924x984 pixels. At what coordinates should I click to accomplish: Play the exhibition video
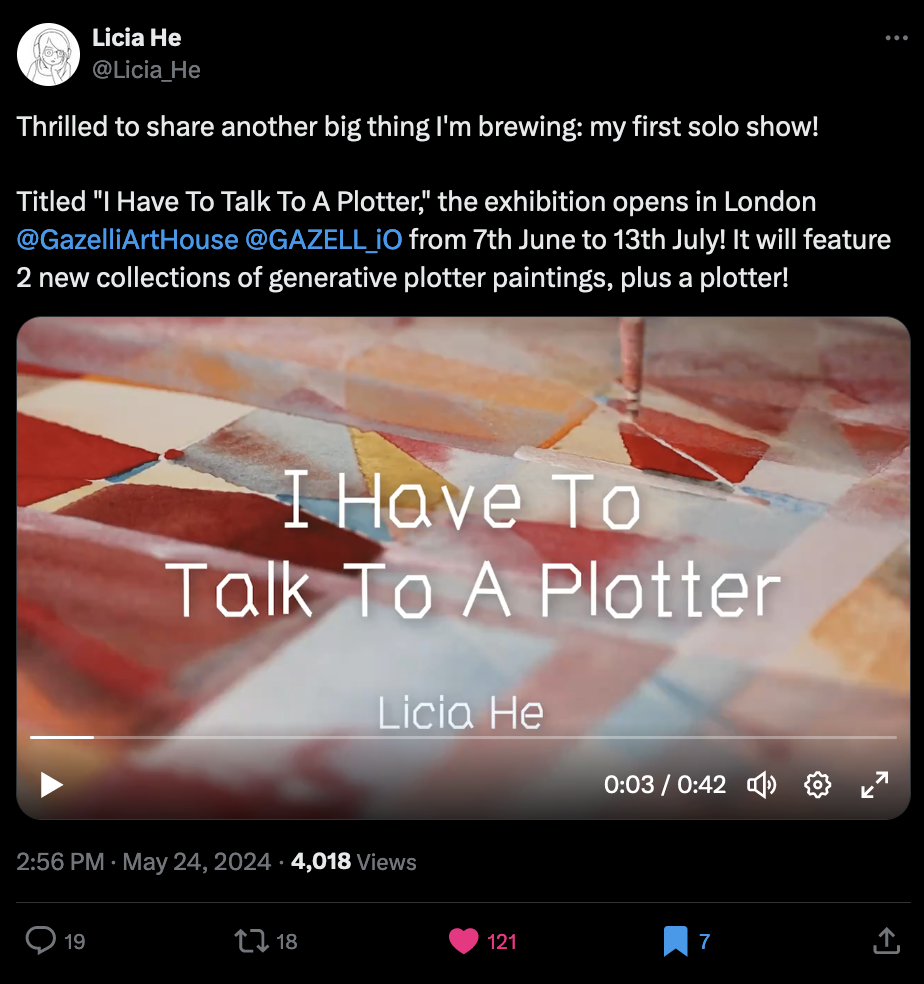pyautogui.click(x=51, y=785)
